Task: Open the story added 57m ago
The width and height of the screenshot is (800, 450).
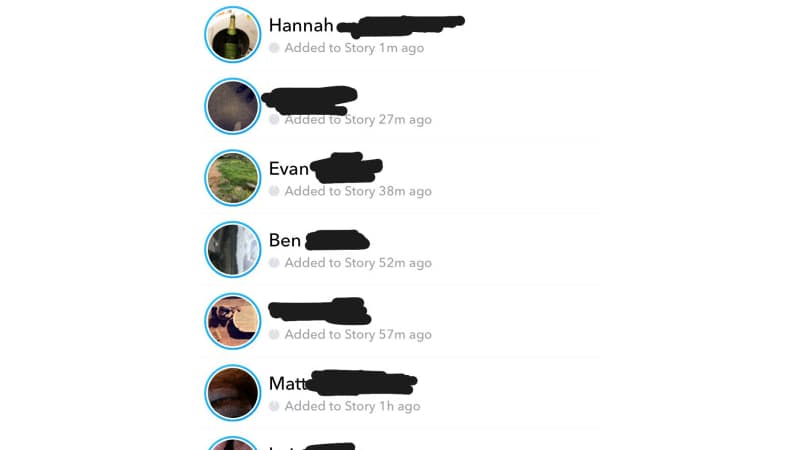Action: click(x=233, y=321)
